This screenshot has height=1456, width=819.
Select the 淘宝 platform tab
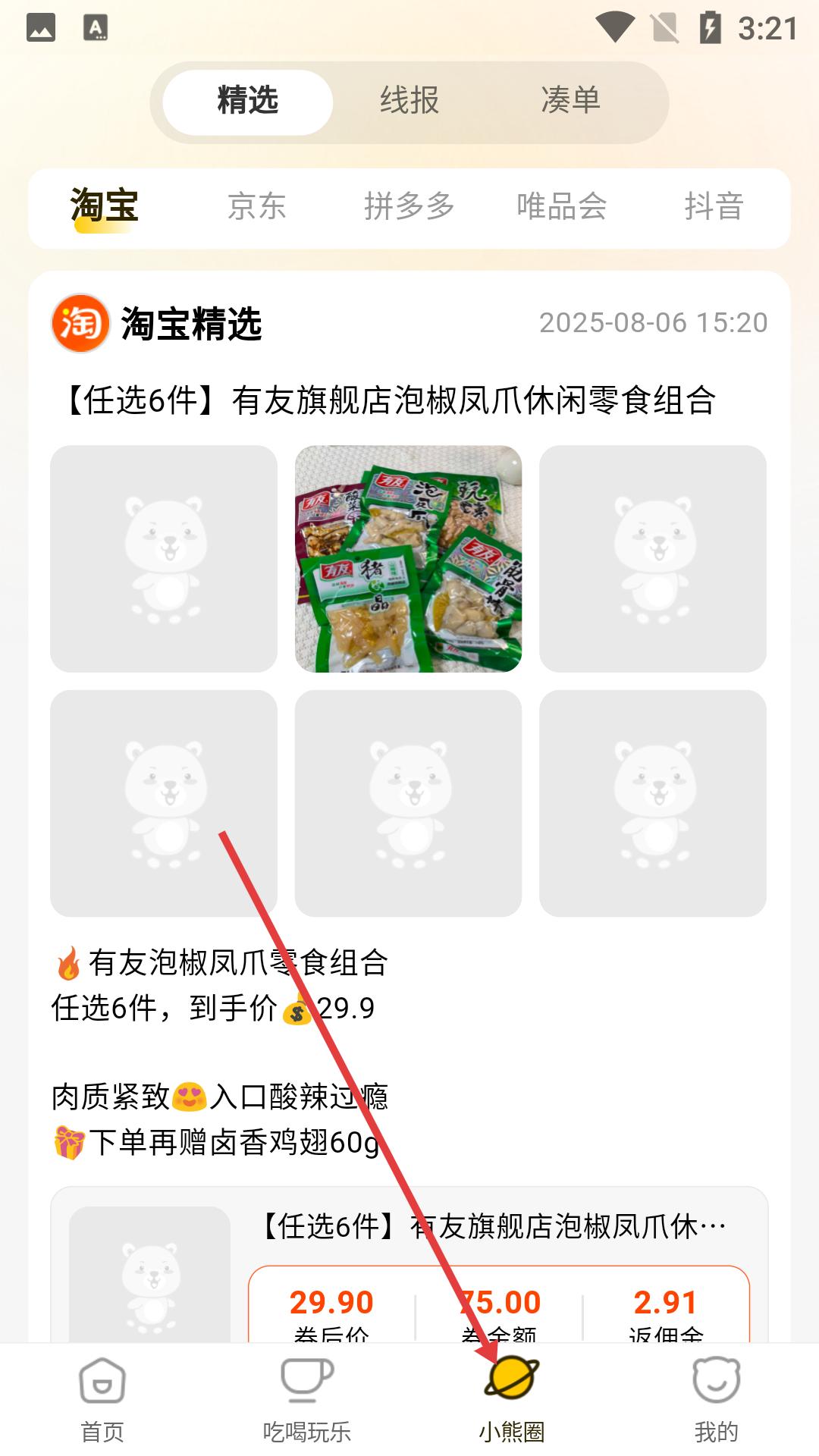coord(105,206)
